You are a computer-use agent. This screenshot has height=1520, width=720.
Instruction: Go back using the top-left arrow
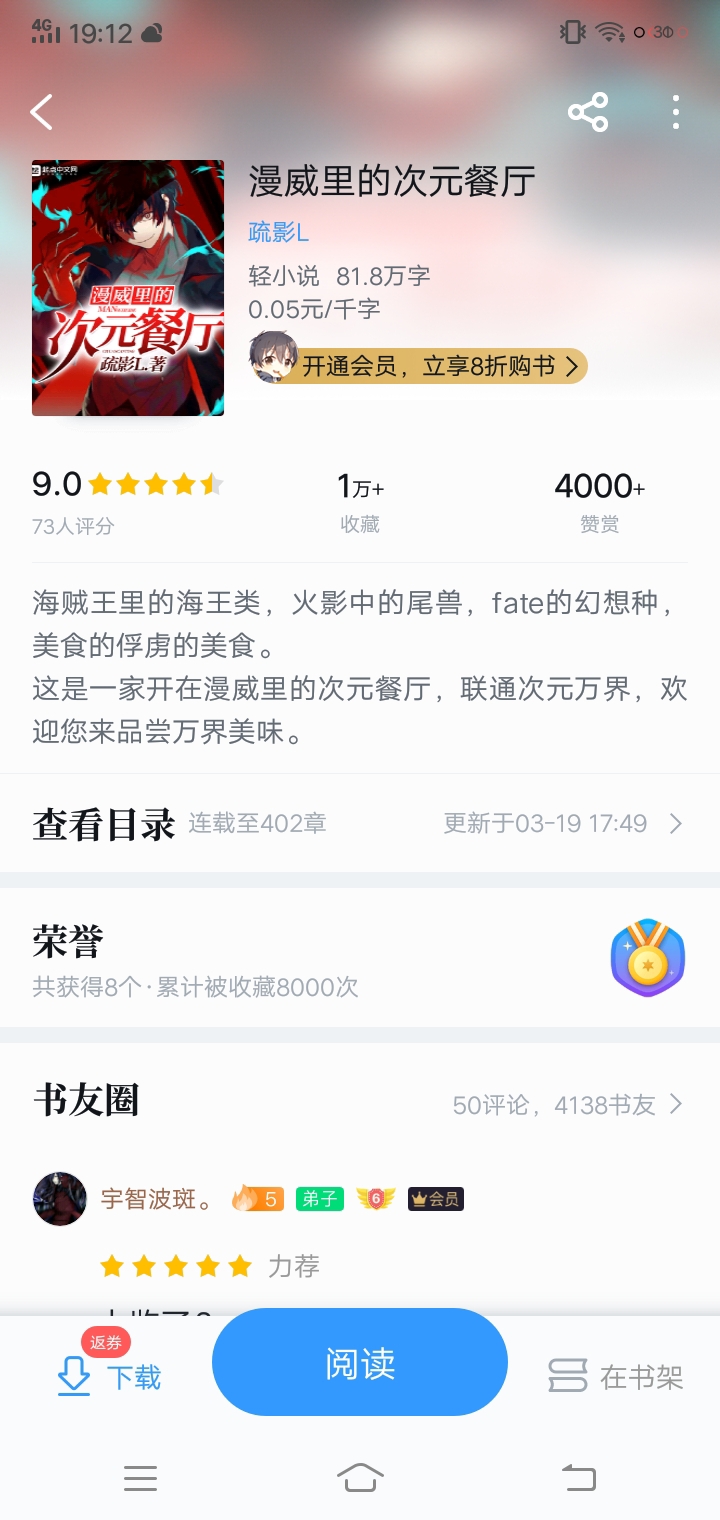pyautogui.click(x=42, y=112)
